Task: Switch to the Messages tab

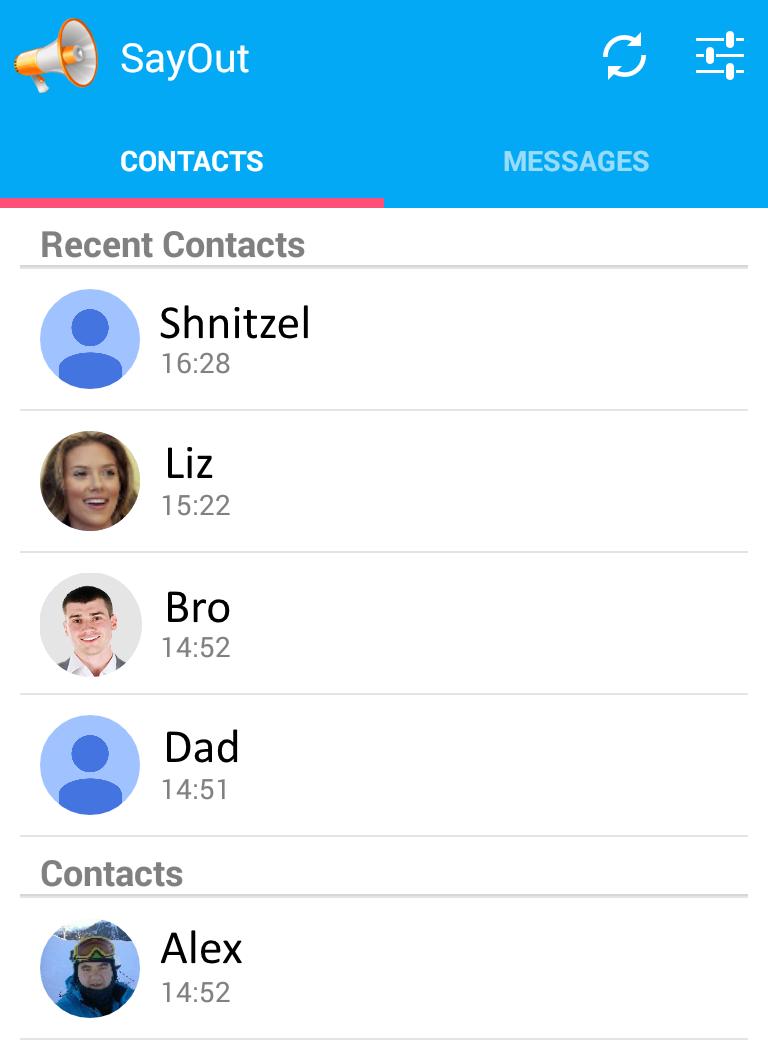Action: (x=576, y=162)
